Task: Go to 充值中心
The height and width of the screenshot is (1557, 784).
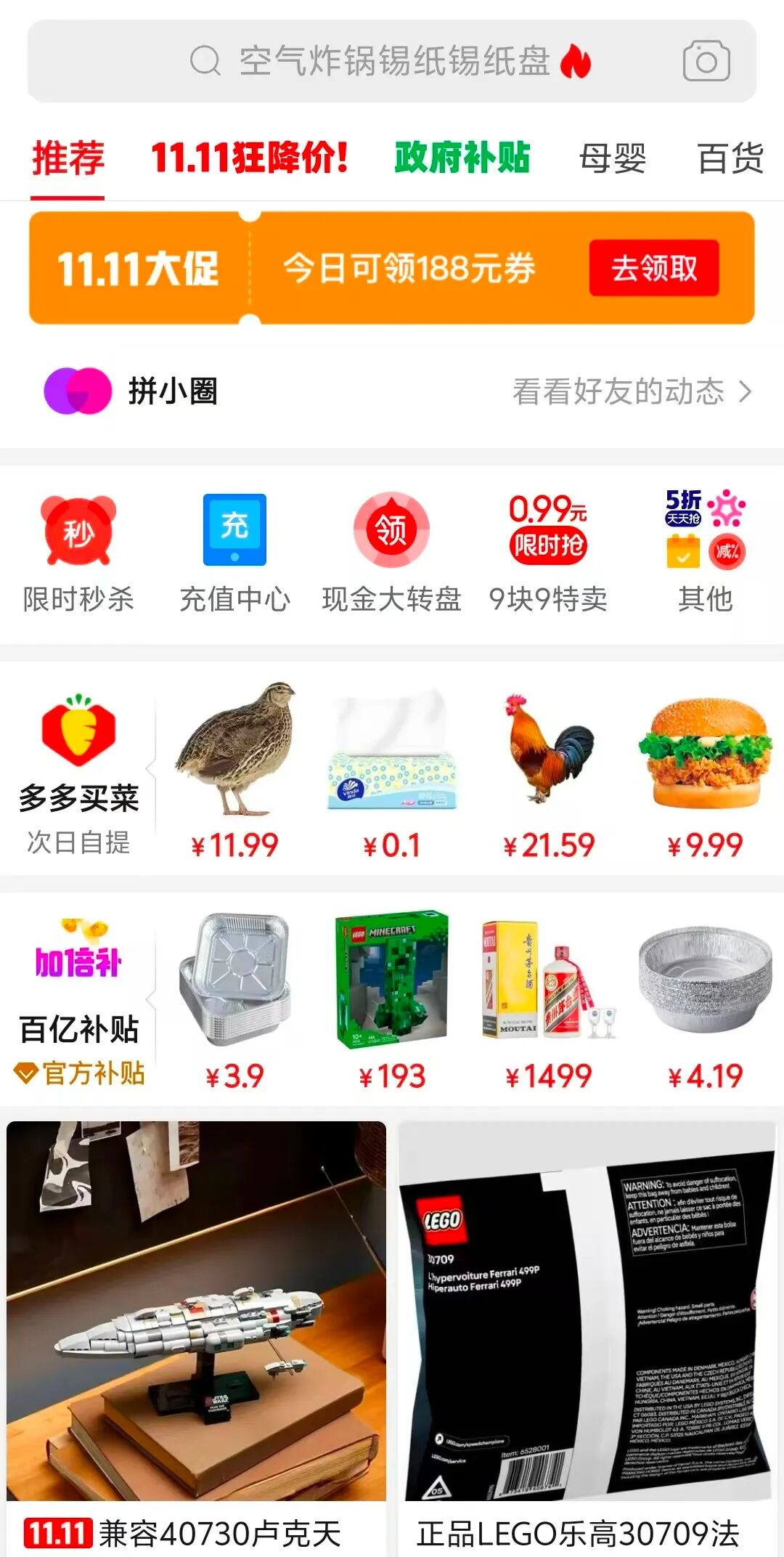Action: click(x=234, y=553)
